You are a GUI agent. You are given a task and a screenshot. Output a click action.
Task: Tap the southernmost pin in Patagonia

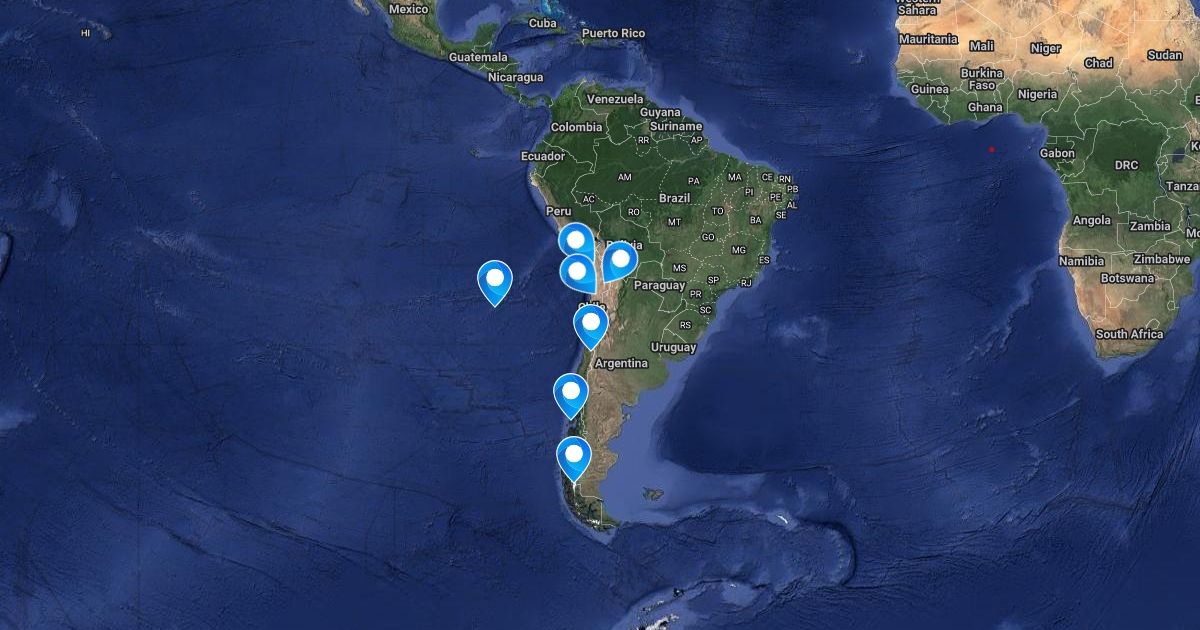(574, 456)
